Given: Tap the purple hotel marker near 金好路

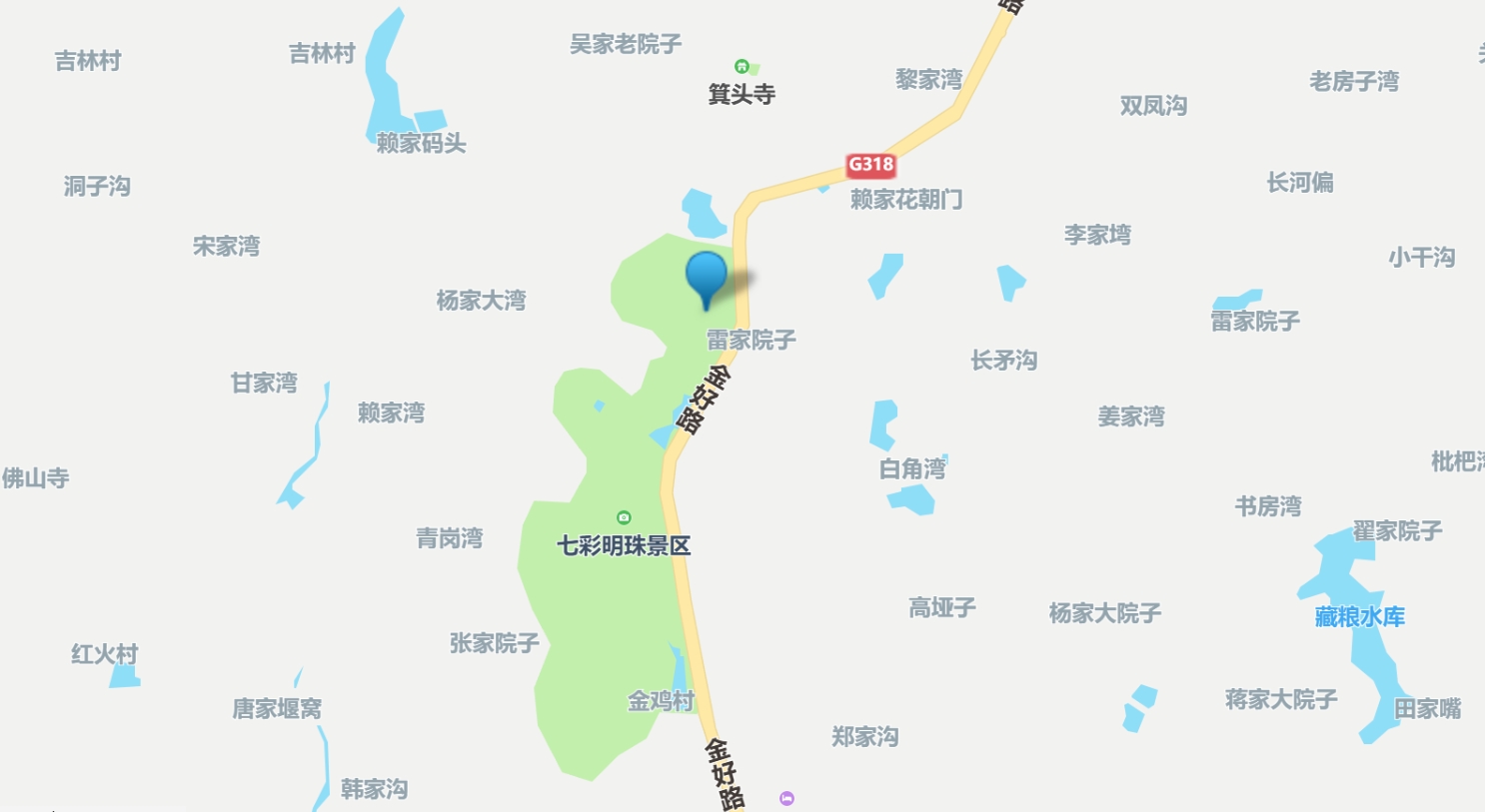Looking at the screenshot, I should [x=787, y=798].
